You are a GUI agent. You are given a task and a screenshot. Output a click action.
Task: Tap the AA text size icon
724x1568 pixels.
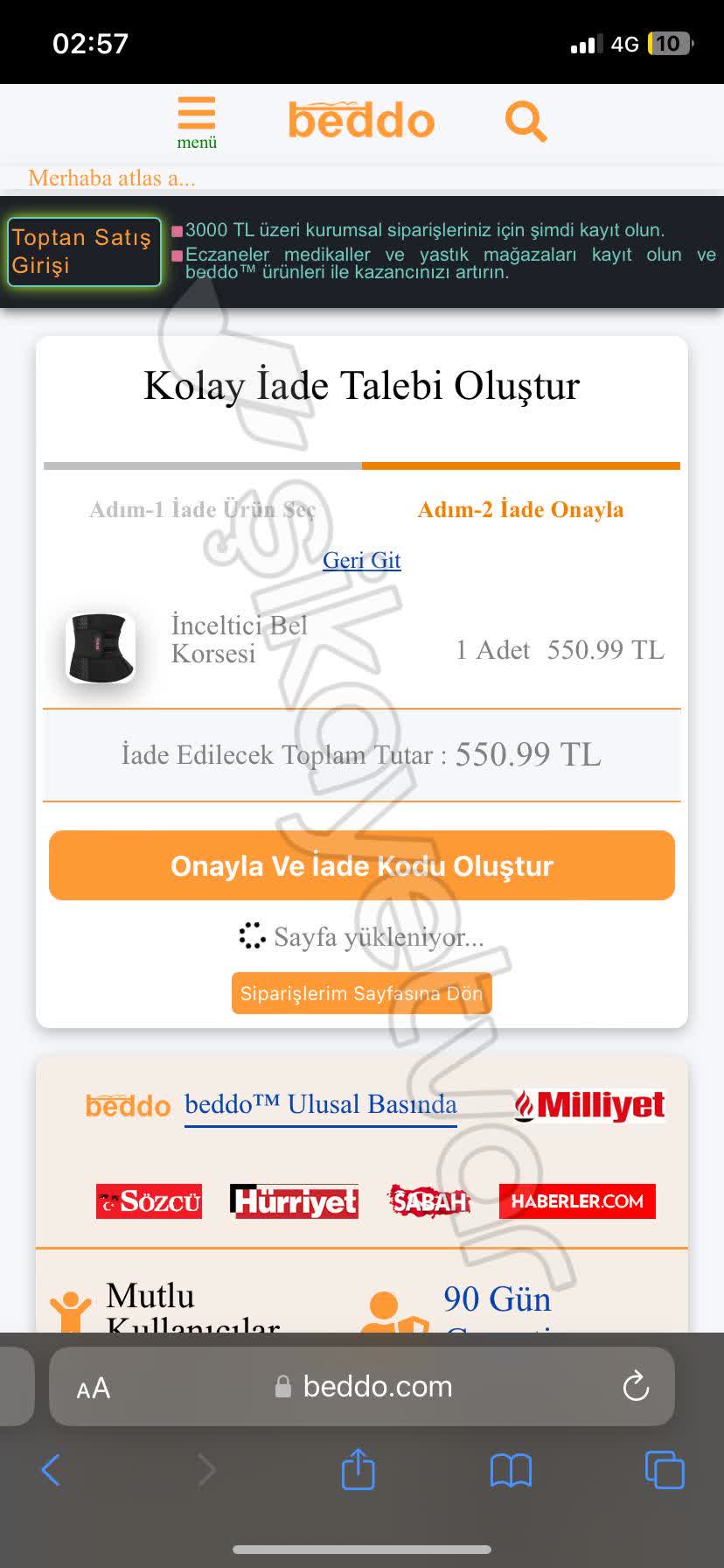pos(93,1387)
